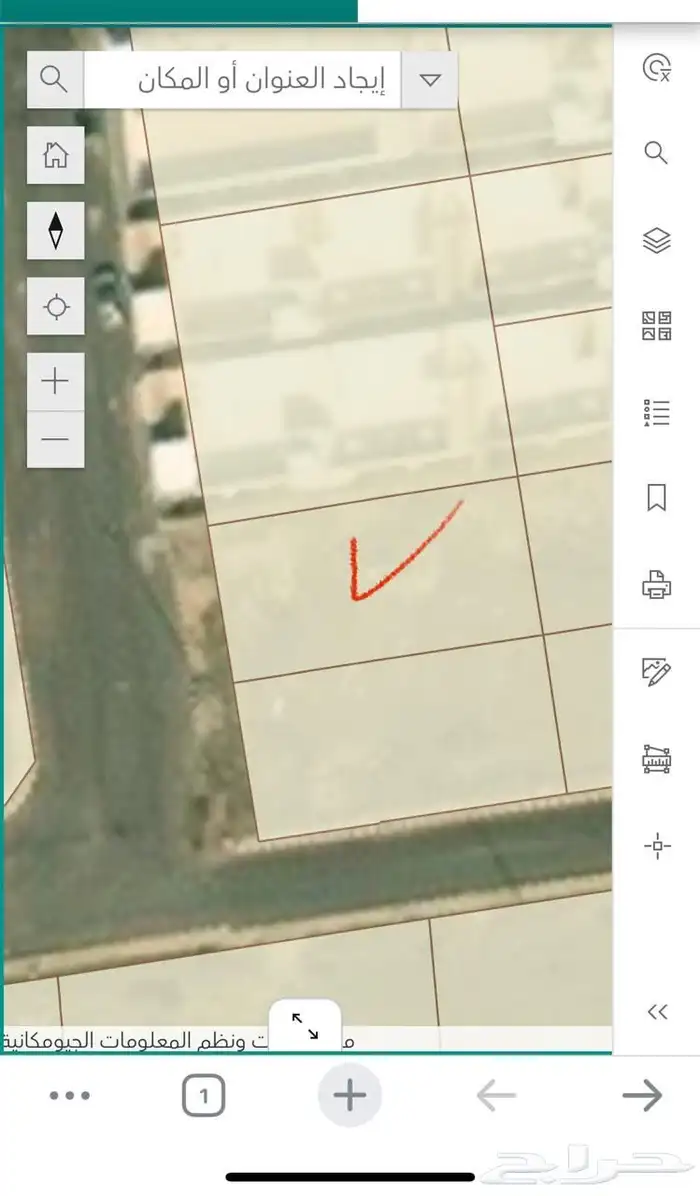This screenshot has height=1196, width=700.
Task: Open a new browser tab
Action: [x=349, y=1096]
